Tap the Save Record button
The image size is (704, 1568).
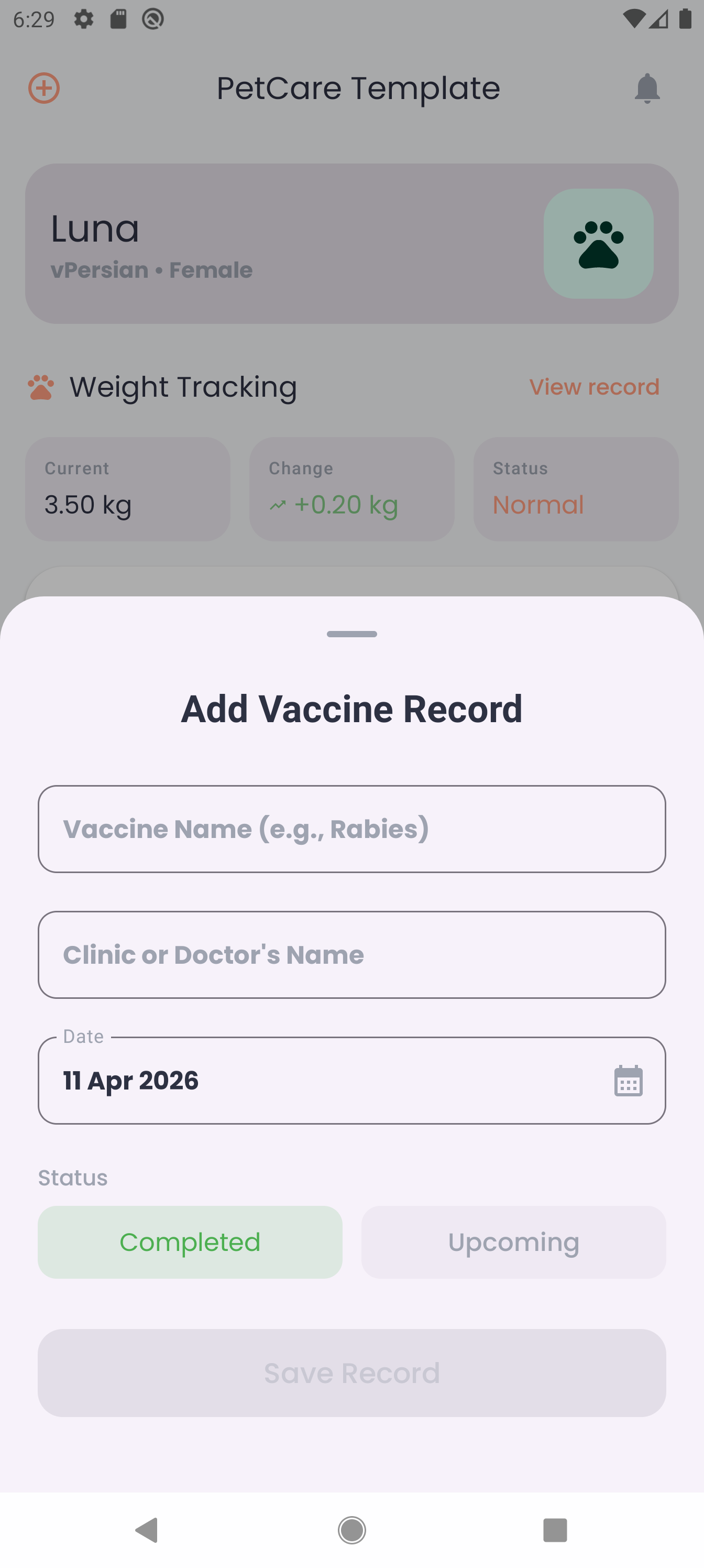[x=351, y=1373]
